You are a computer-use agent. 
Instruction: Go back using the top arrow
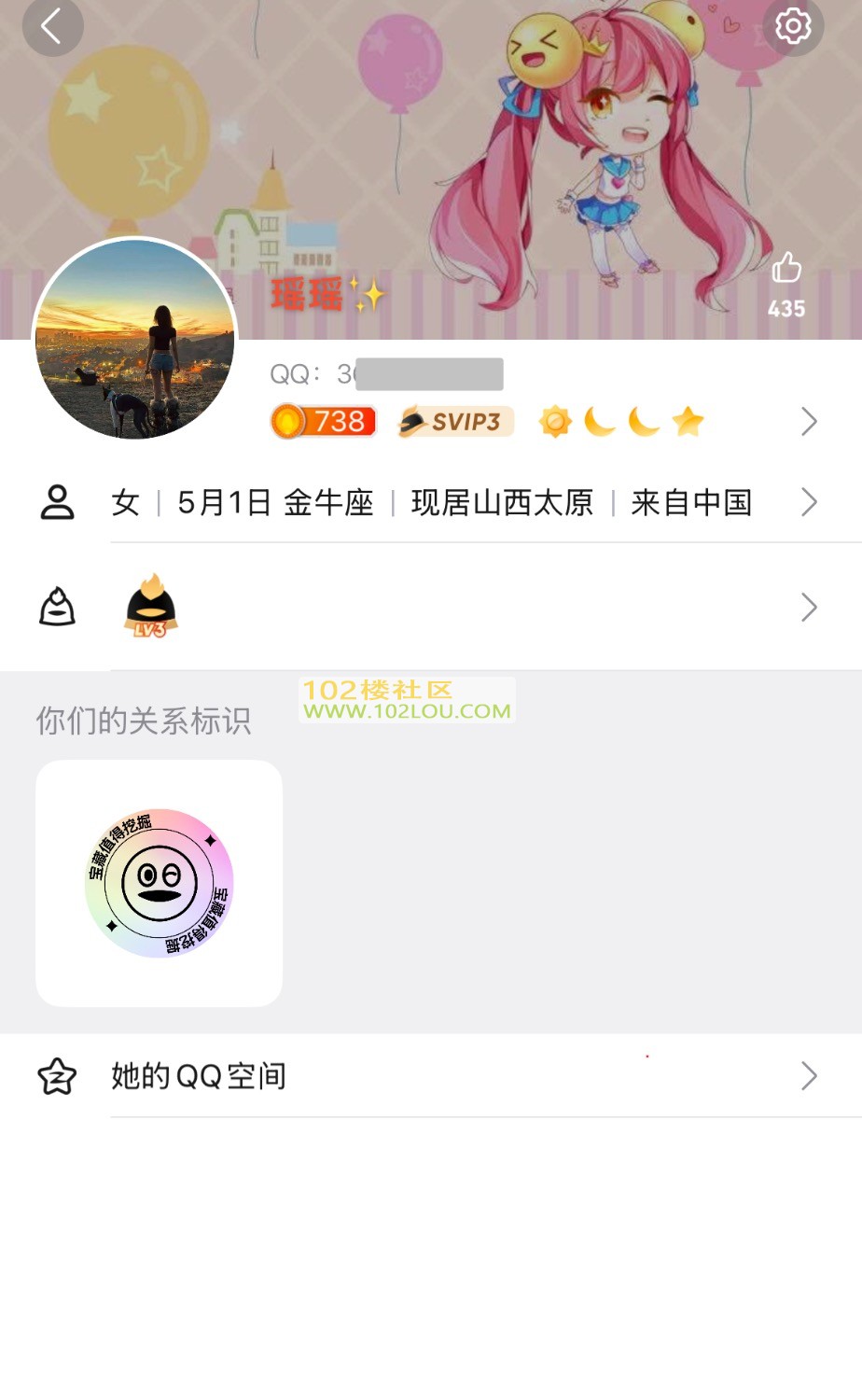52,26
